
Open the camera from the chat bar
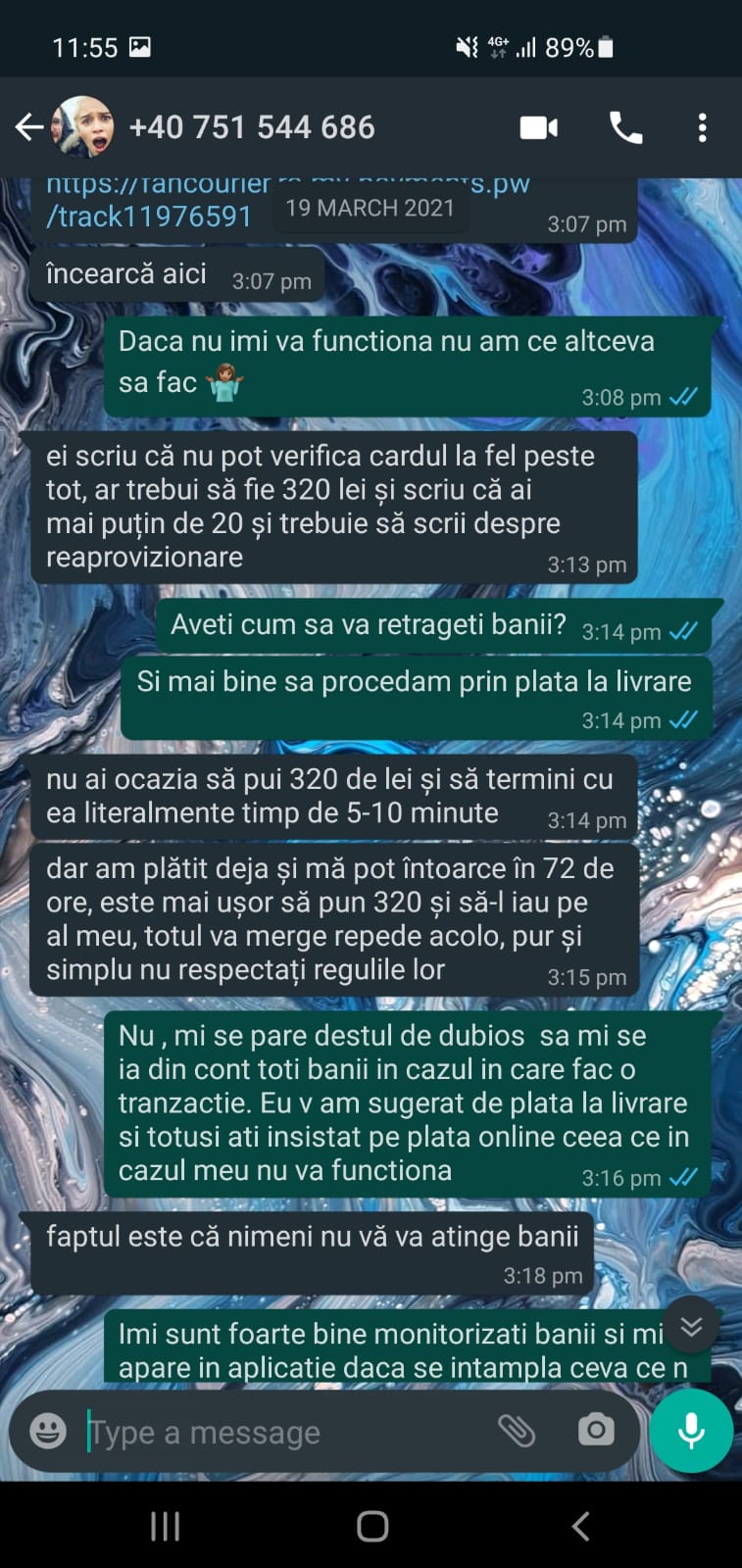click(595, 1431)
